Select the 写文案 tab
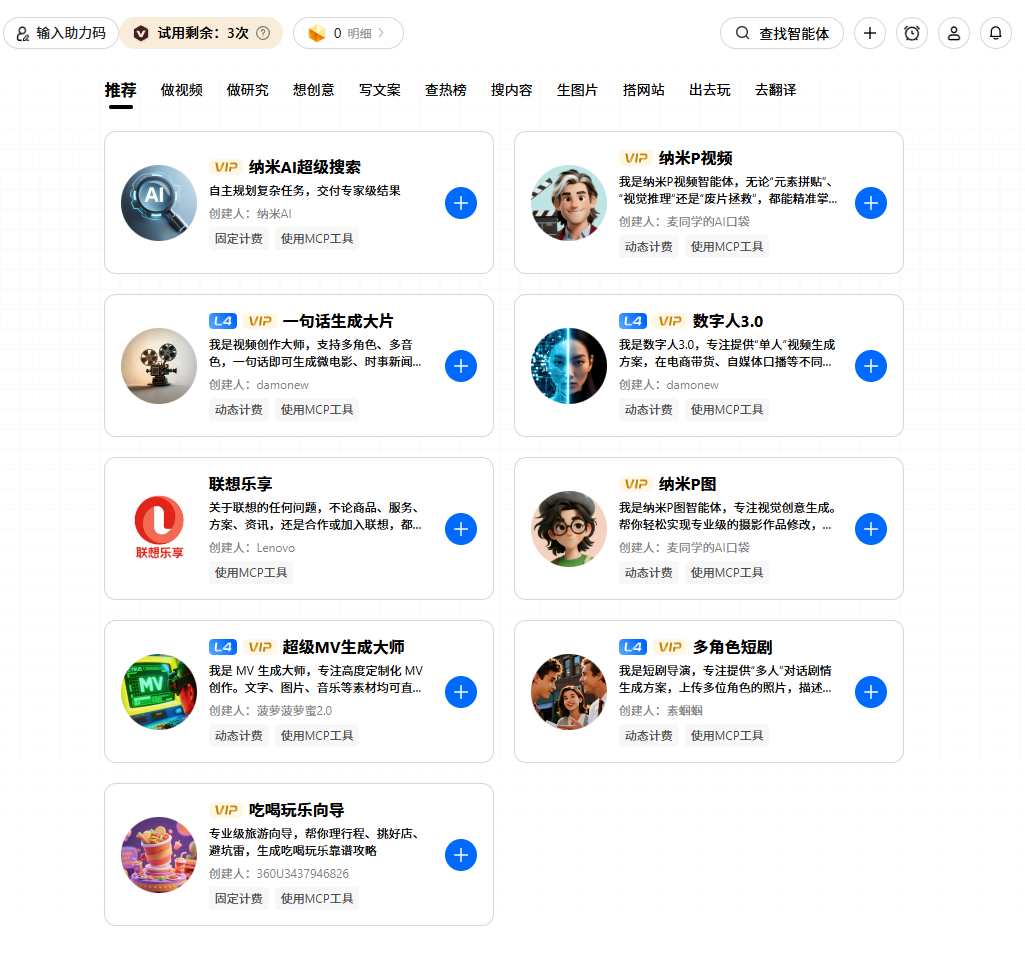This screenshot has height=955, width=1025. pyautogui.click(x=380, y=90)
